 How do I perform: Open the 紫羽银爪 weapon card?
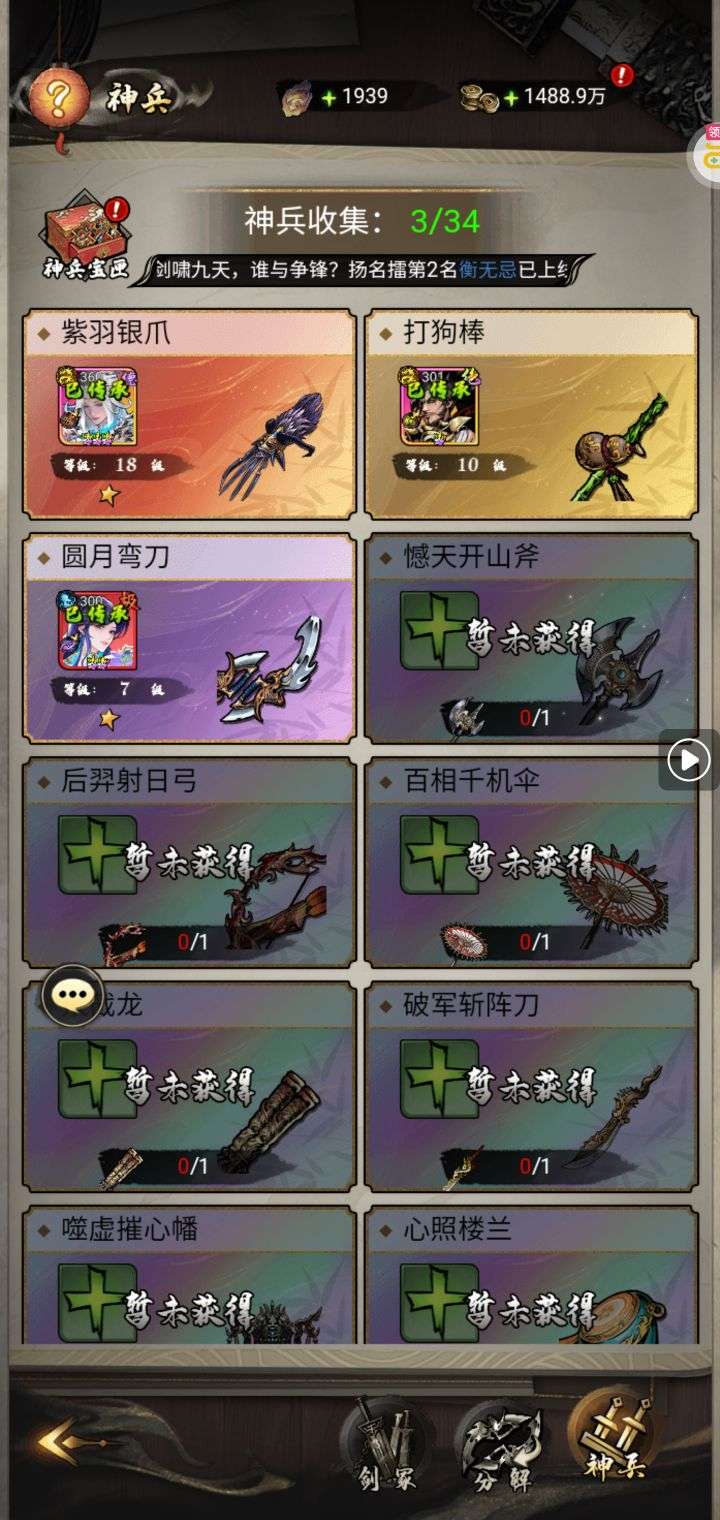point(189,414)
